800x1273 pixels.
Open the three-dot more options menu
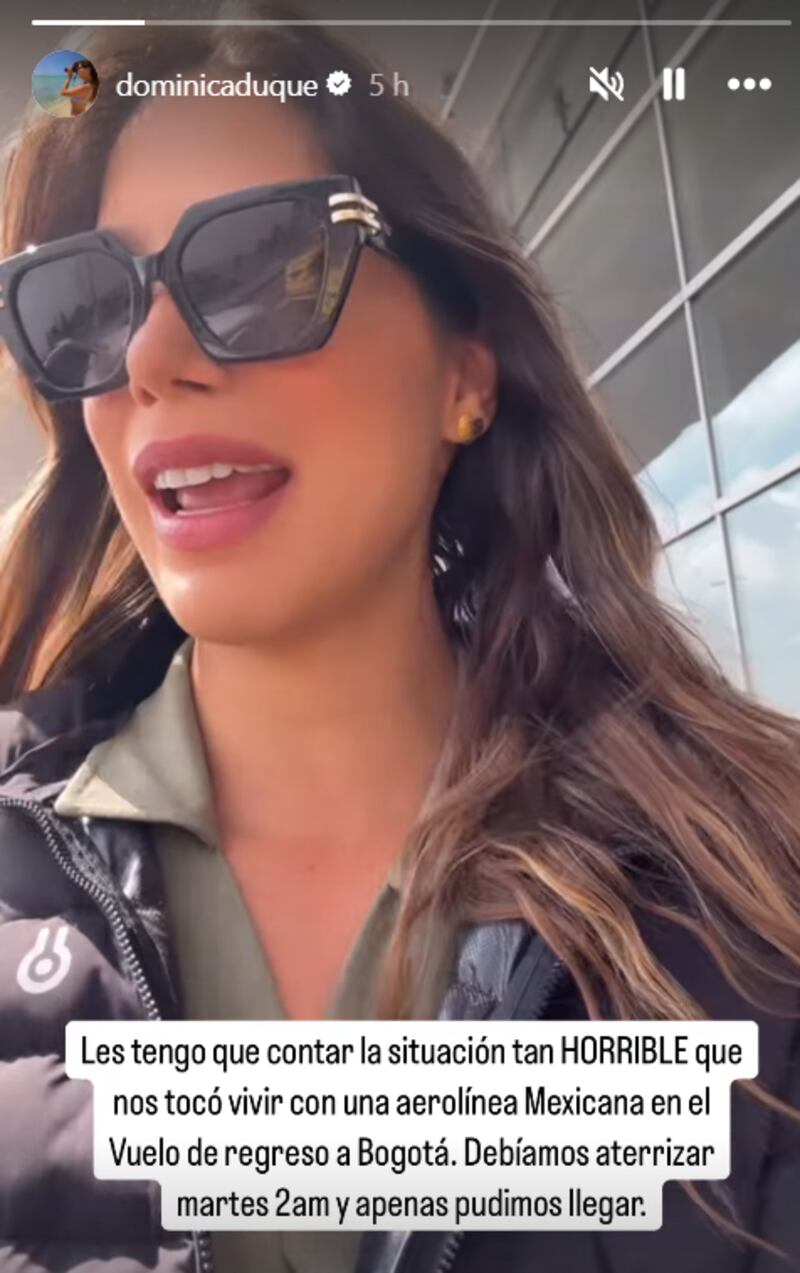749,85
